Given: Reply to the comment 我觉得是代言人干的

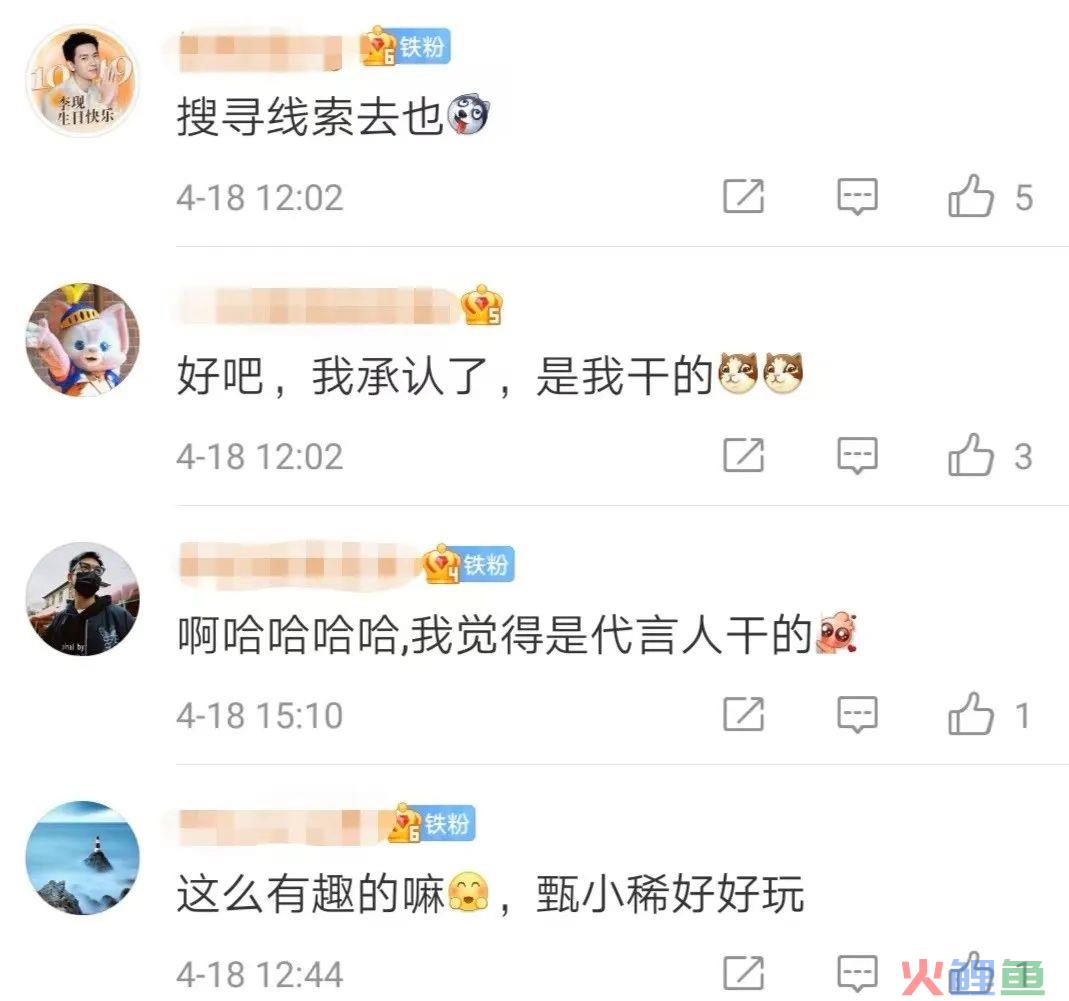Looking at the screenshot, I should click(x=857, y=715).
